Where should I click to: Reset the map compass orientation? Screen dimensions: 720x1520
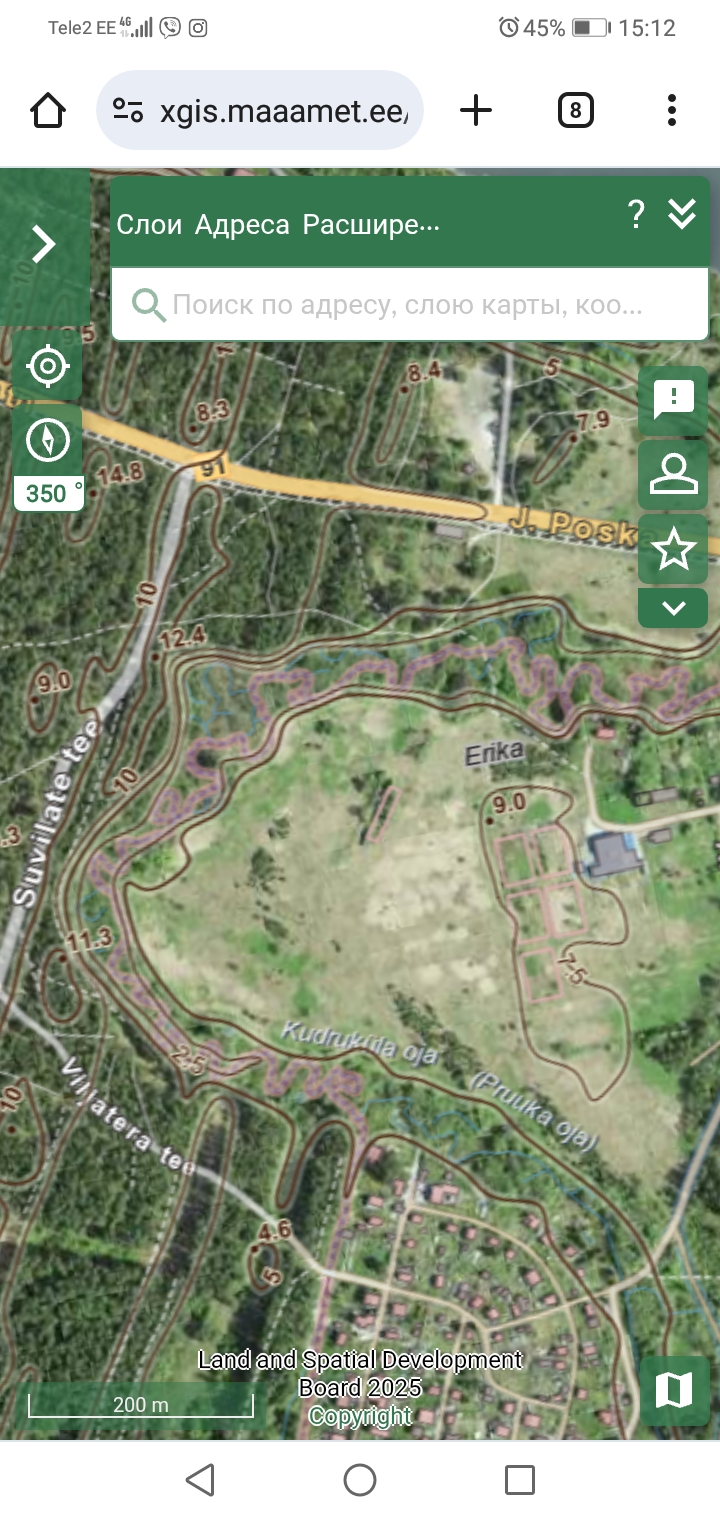(x=47, y=440)
